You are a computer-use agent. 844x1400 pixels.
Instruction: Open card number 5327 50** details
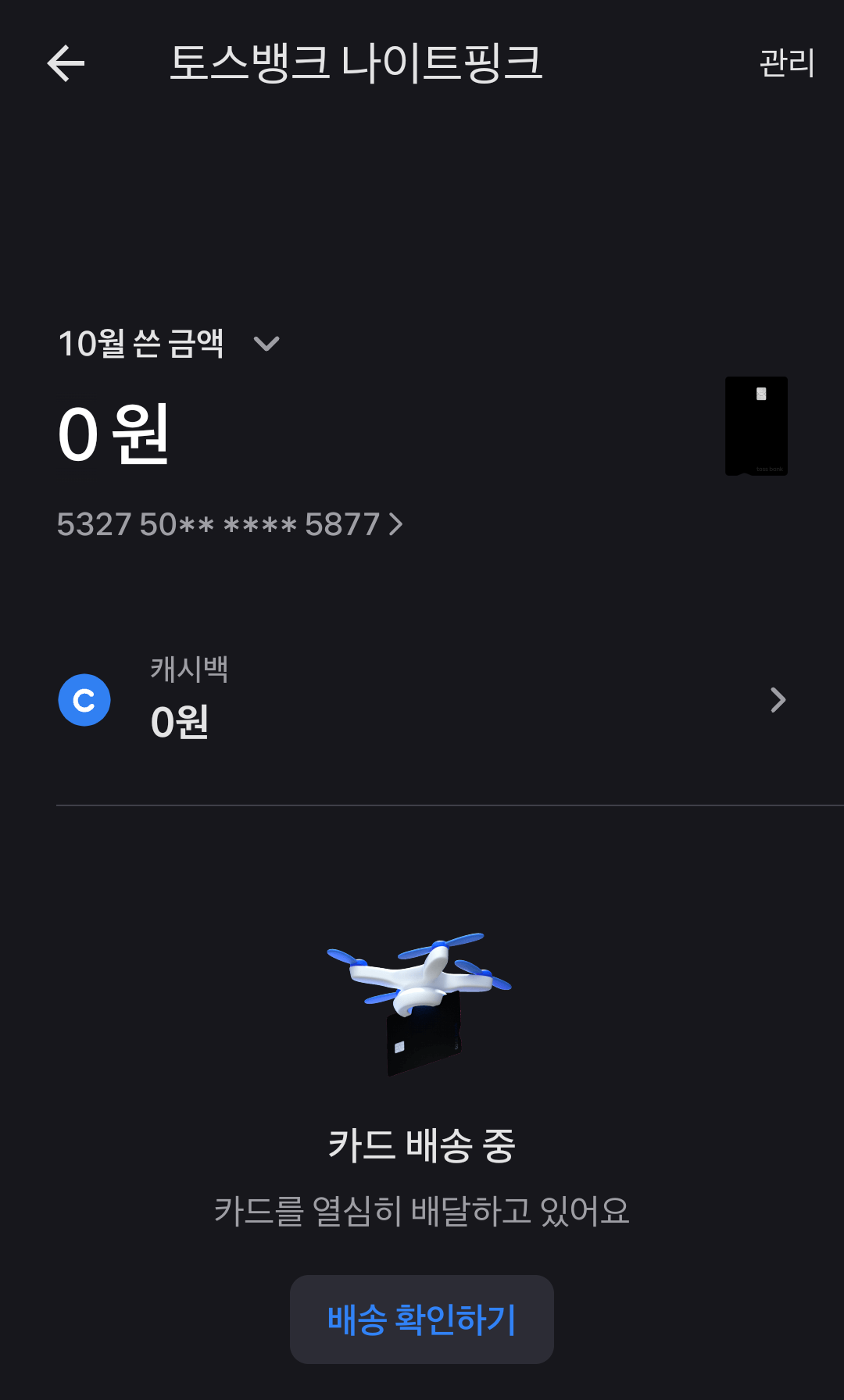[x=230, y=524]
